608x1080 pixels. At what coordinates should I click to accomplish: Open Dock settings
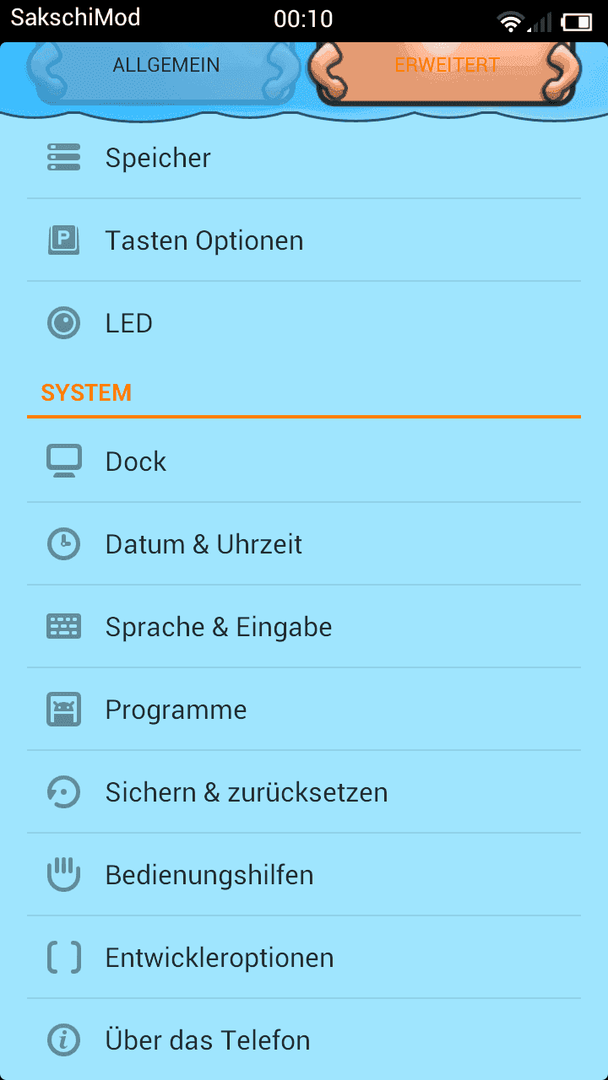(x=304, y=461)
